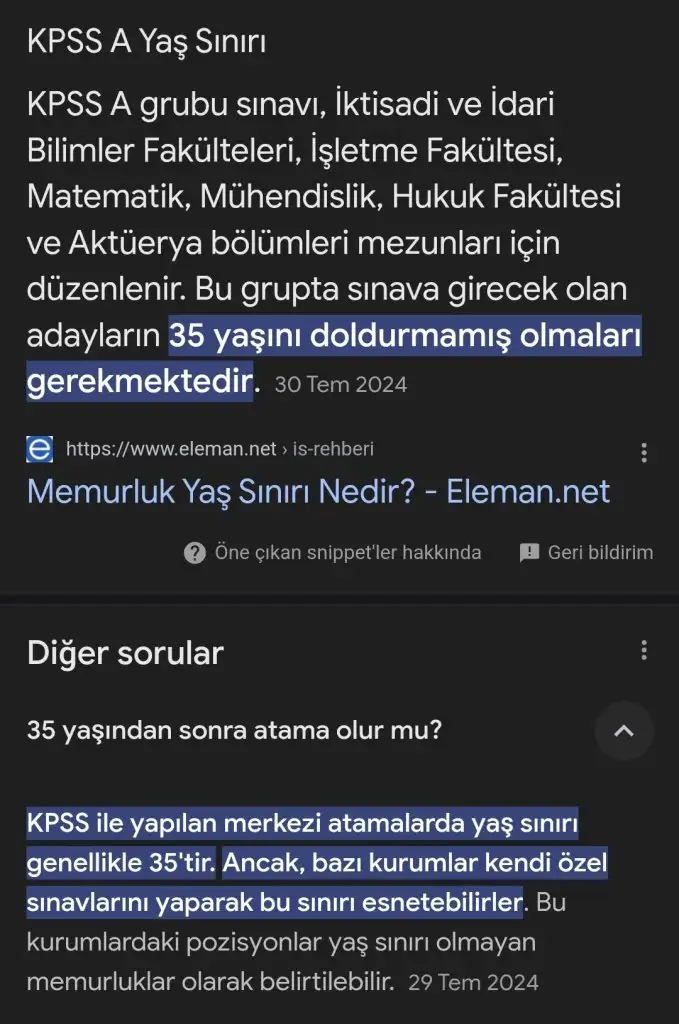679x1024 pixels.
Task: Collapse the 35 yaşından sonra atama question
Action: coord(624,731)
